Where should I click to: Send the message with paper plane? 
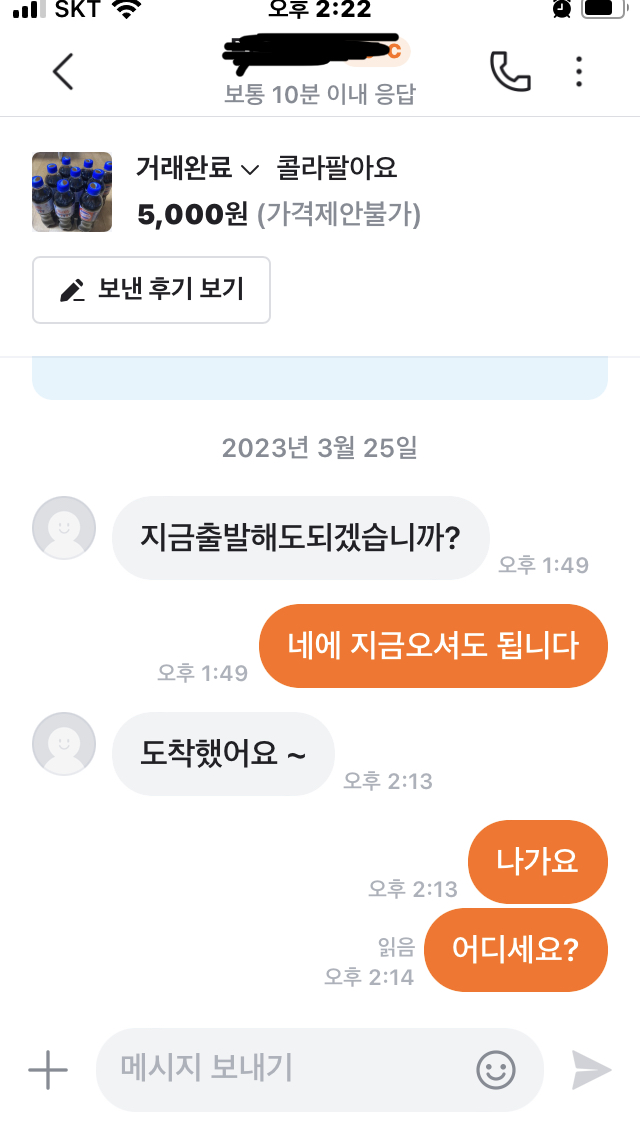click(x=591, y=1070)
